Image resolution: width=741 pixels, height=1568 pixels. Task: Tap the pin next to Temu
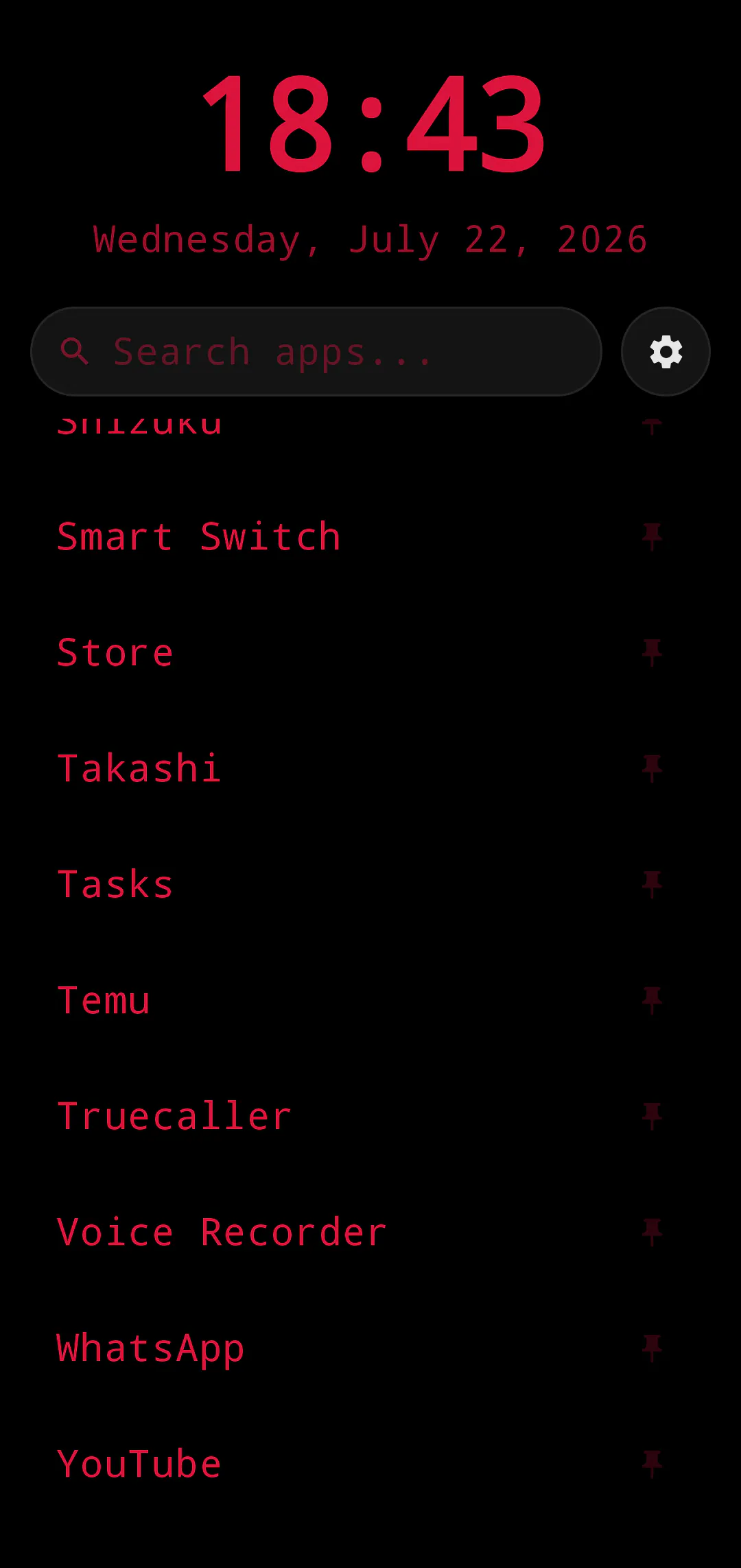pos(652,1000)
